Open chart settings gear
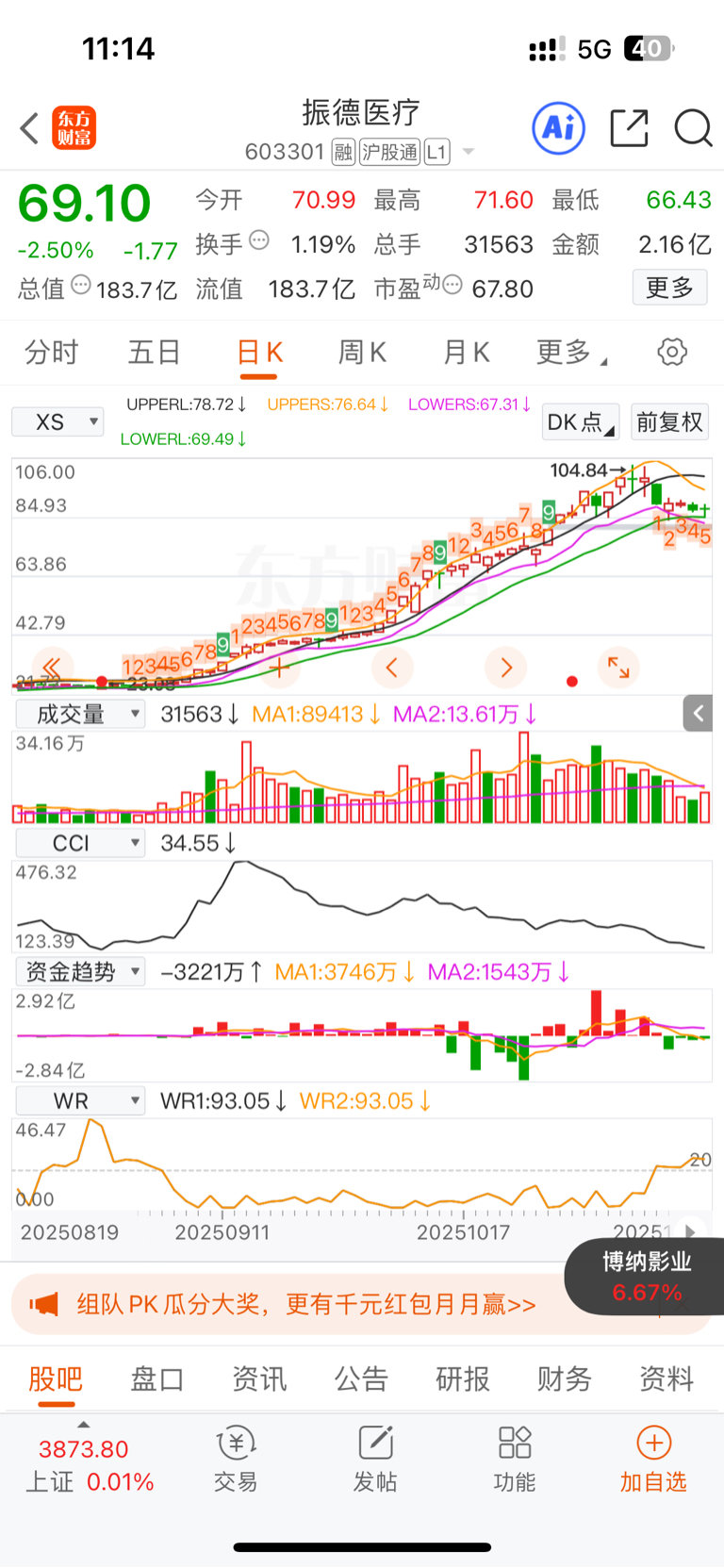The width and height of the screenshot is (724, 1568). point(672,353)
